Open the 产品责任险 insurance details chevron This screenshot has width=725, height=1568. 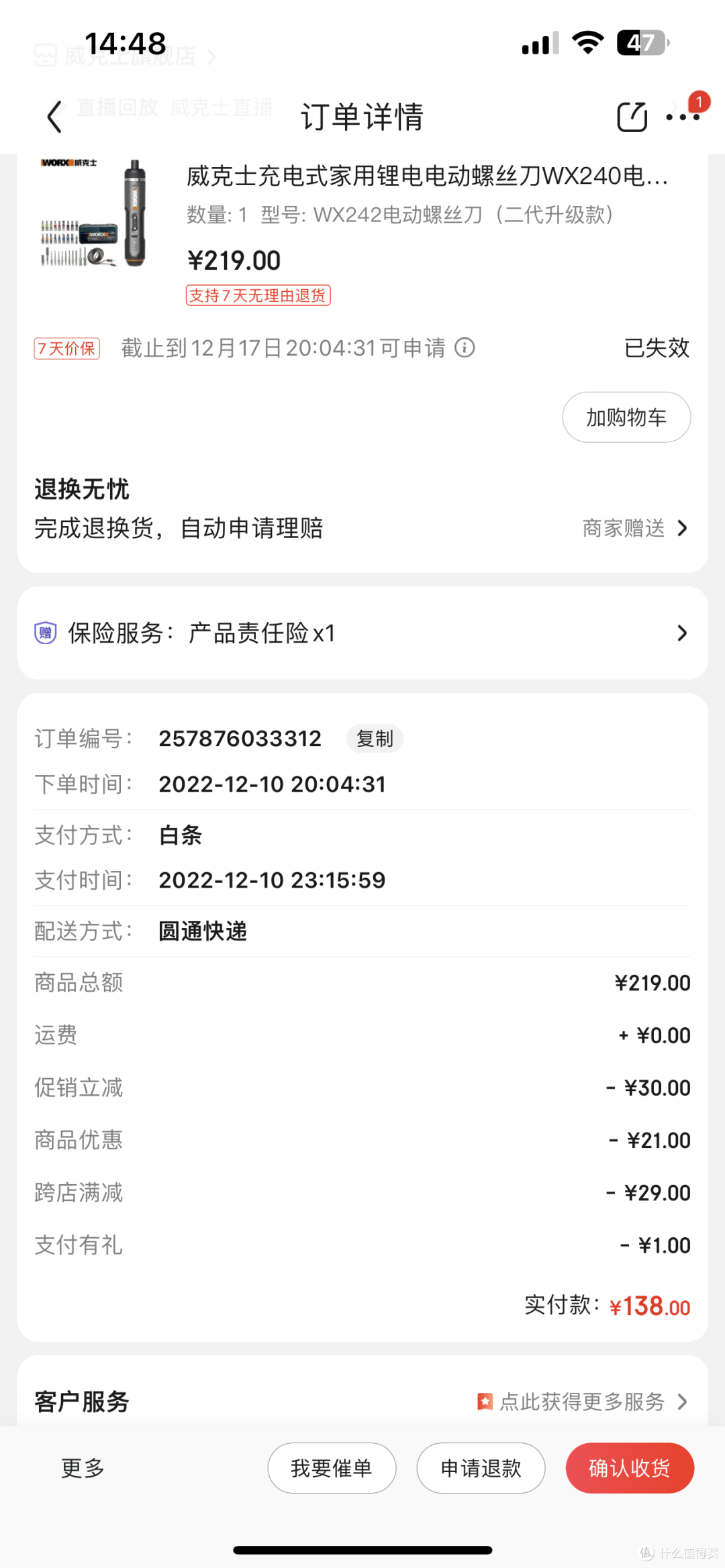point(683,633)
